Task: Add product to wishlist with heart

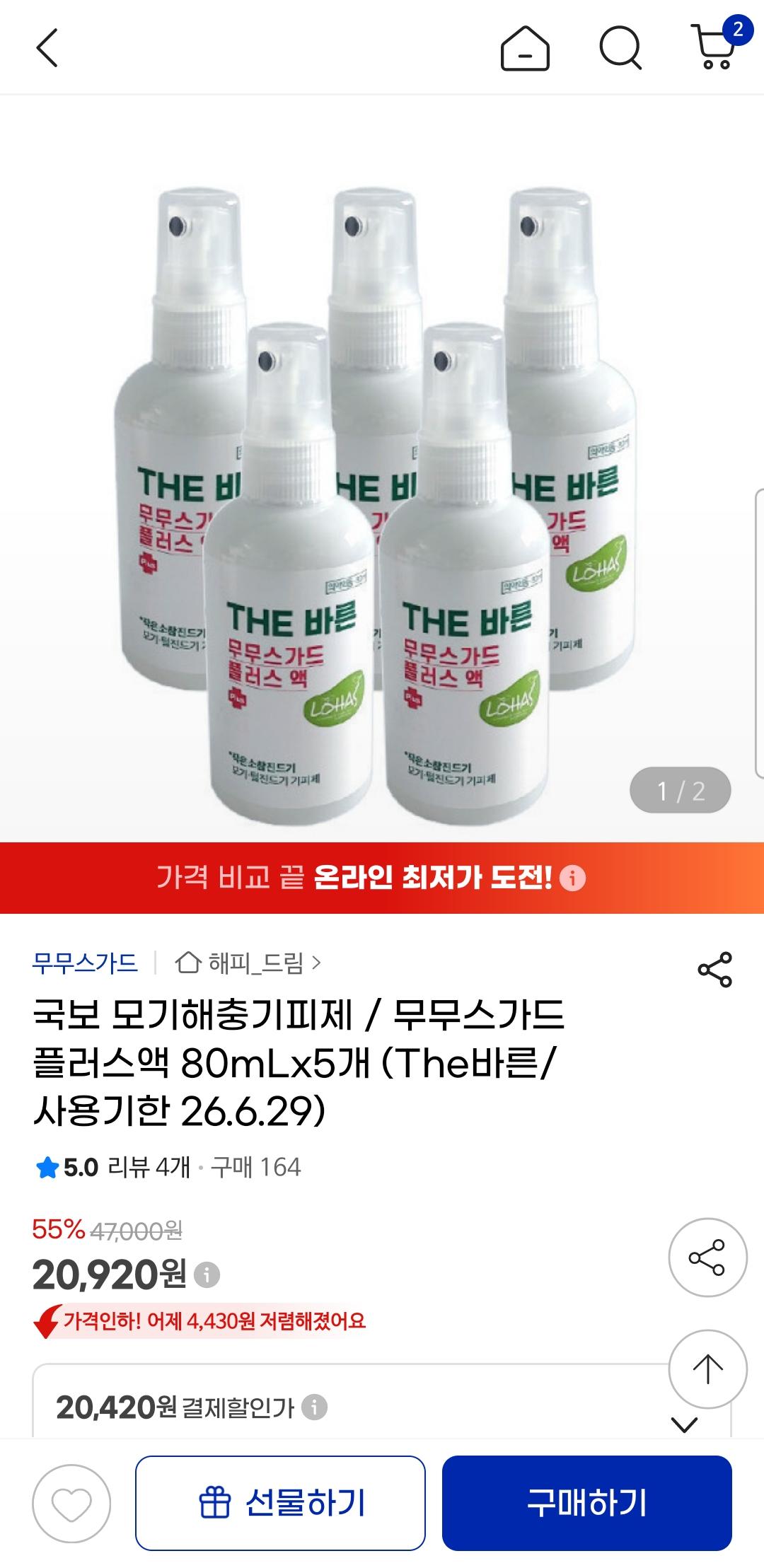Action: coord(71,1504)
